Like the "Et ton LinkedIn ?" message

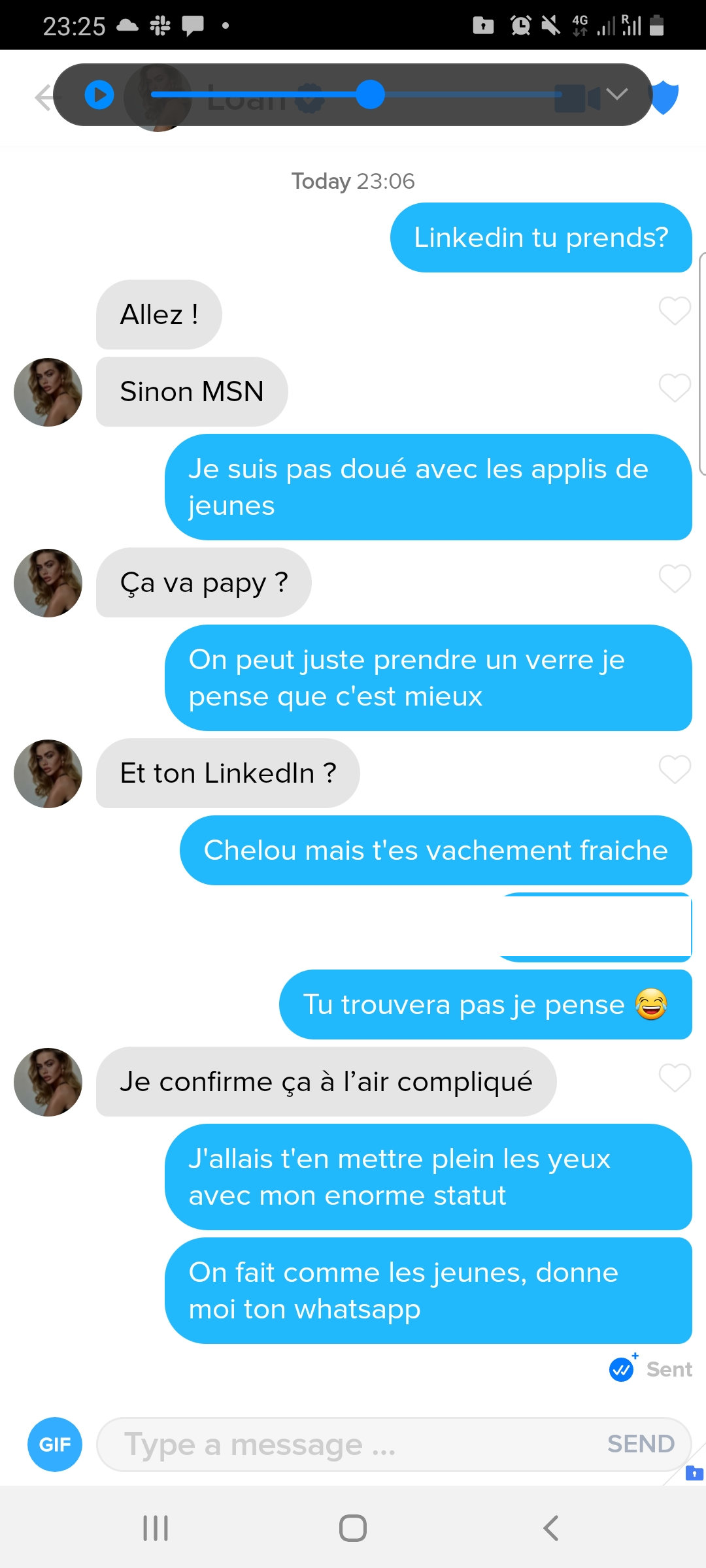coord(675,770)
